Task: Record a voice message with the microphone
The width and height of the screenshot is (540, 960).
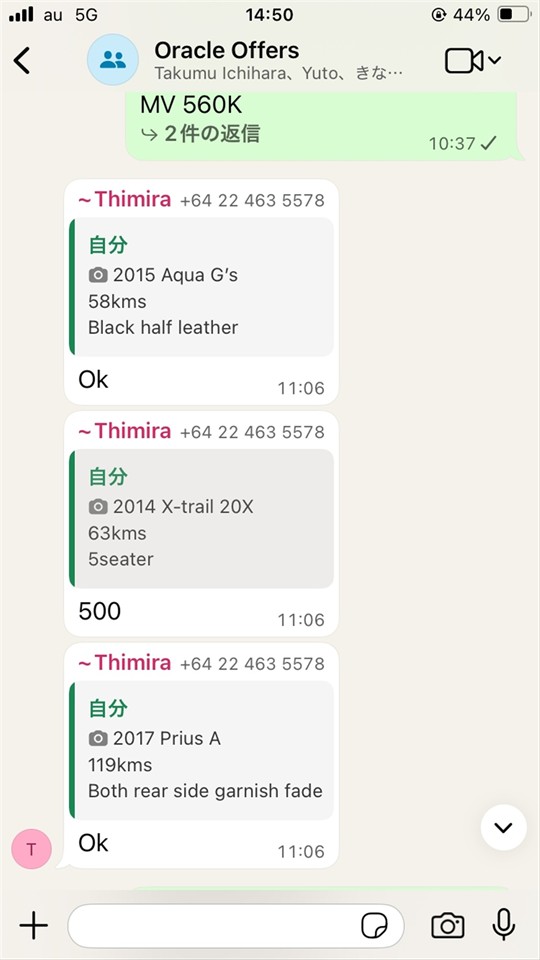Action: (504, 924)
